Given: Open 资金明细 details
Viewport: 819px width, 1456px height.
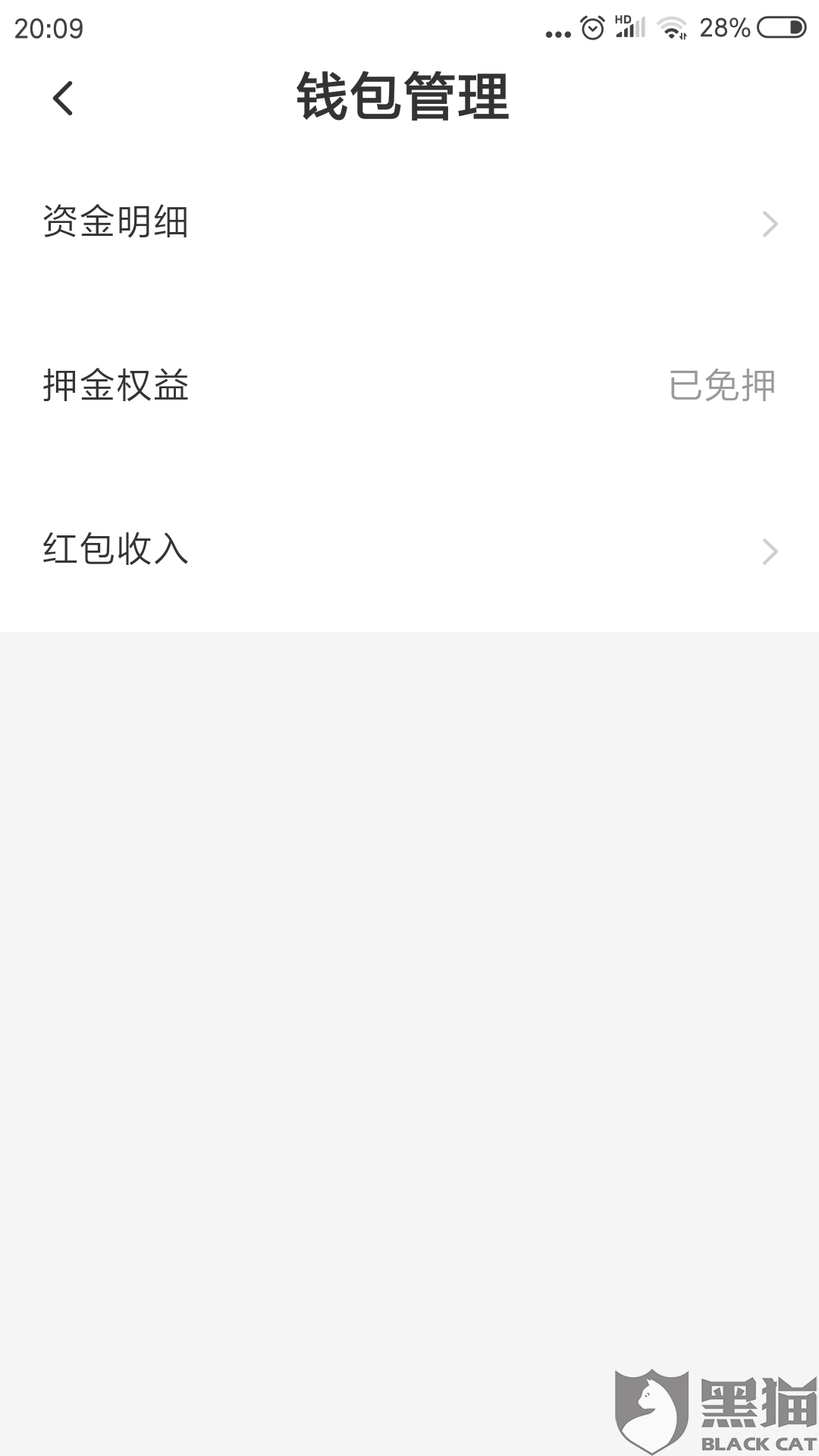Looking at the screenshot, I should click(x=409, y=223).
